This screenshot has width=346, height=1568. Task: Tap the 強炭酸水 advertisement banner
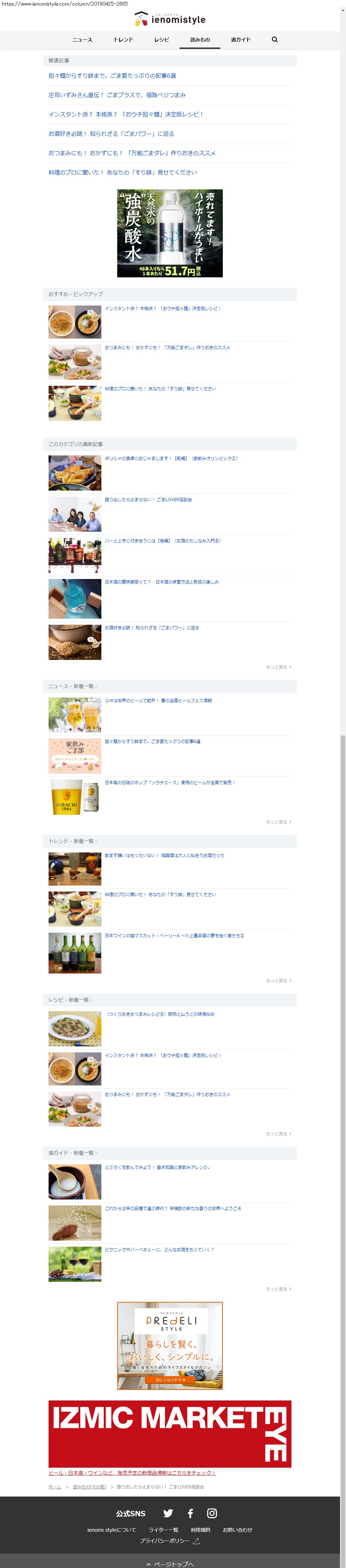[170, 233]
